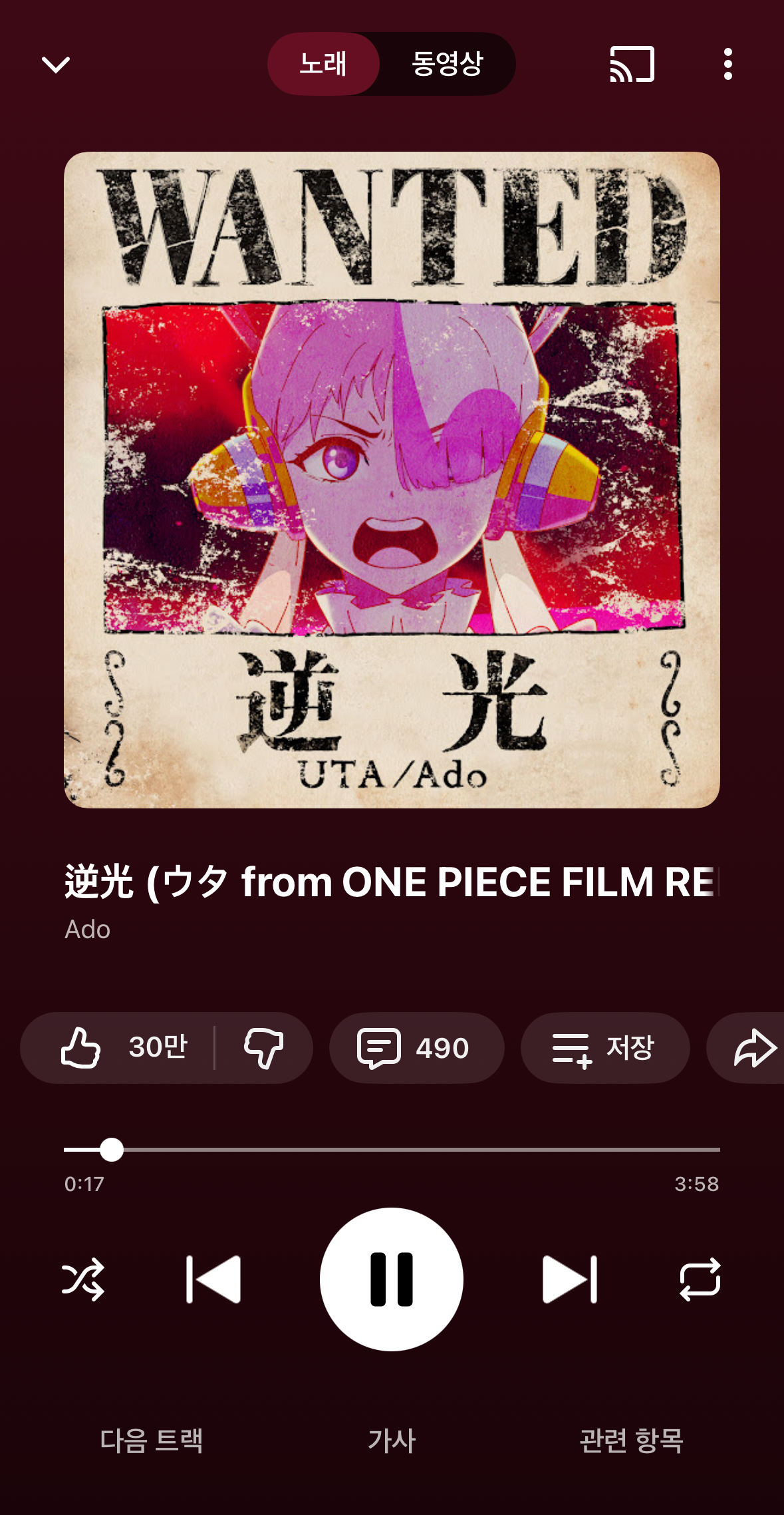The height and width of the screenshot is (1515, 784).
Task: Pause the current song
Action: point(392,1279)
